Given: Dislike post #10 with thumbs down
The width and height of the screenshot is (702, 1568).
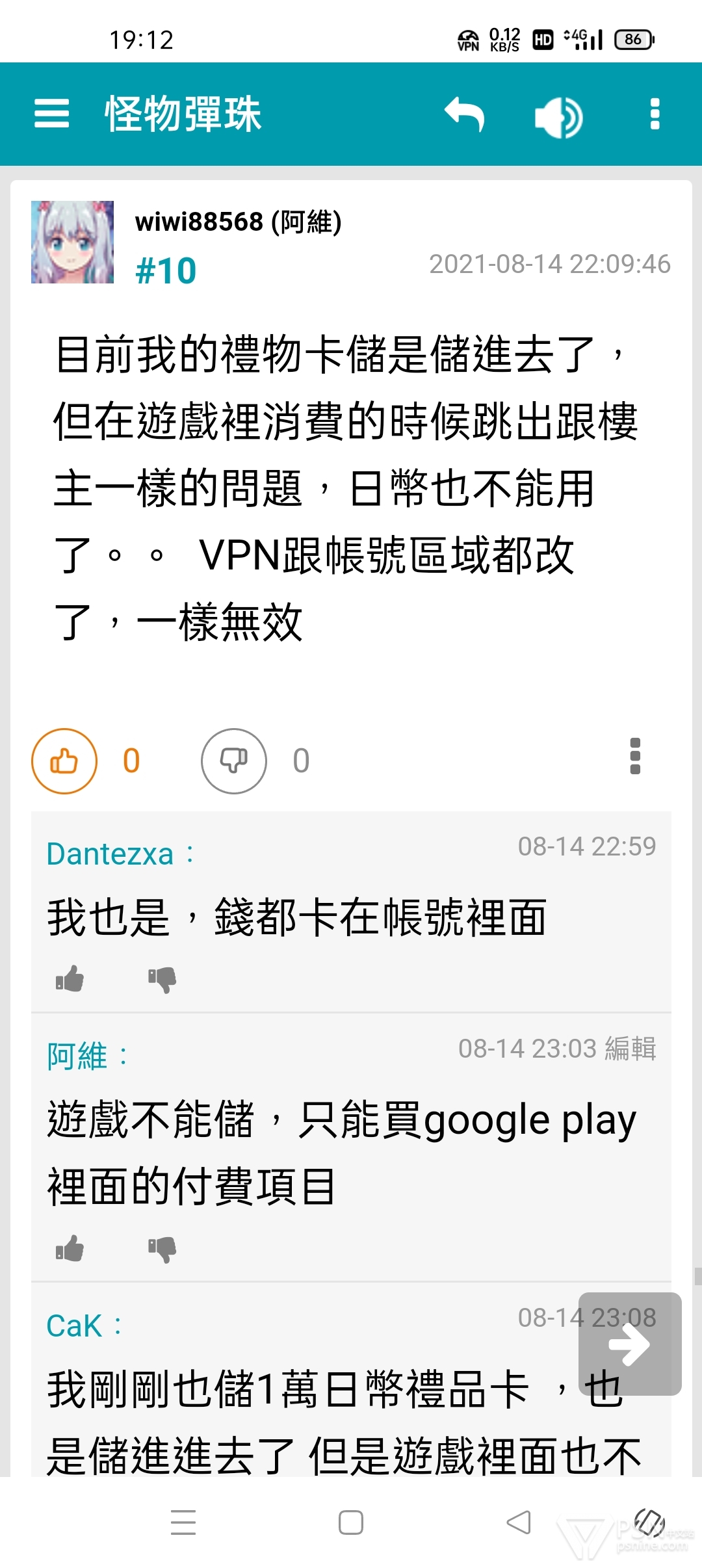Looking at the screenshot, I should (234, 761).
